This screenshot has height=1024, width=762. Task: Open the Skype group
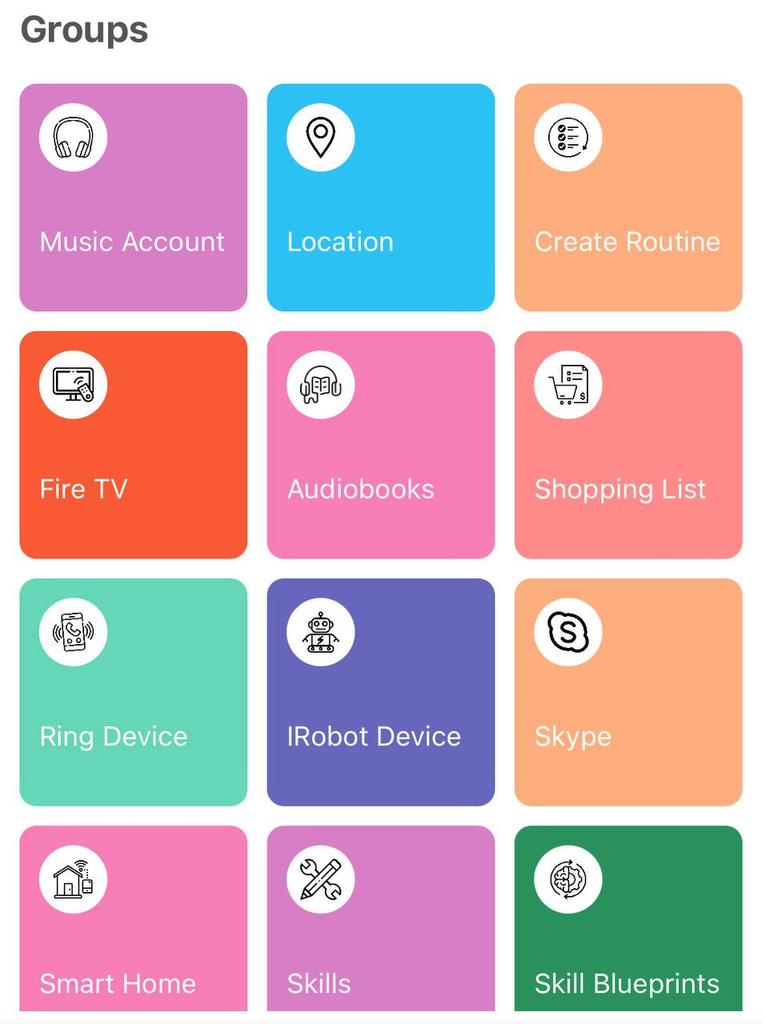click(x=628, y=692)
